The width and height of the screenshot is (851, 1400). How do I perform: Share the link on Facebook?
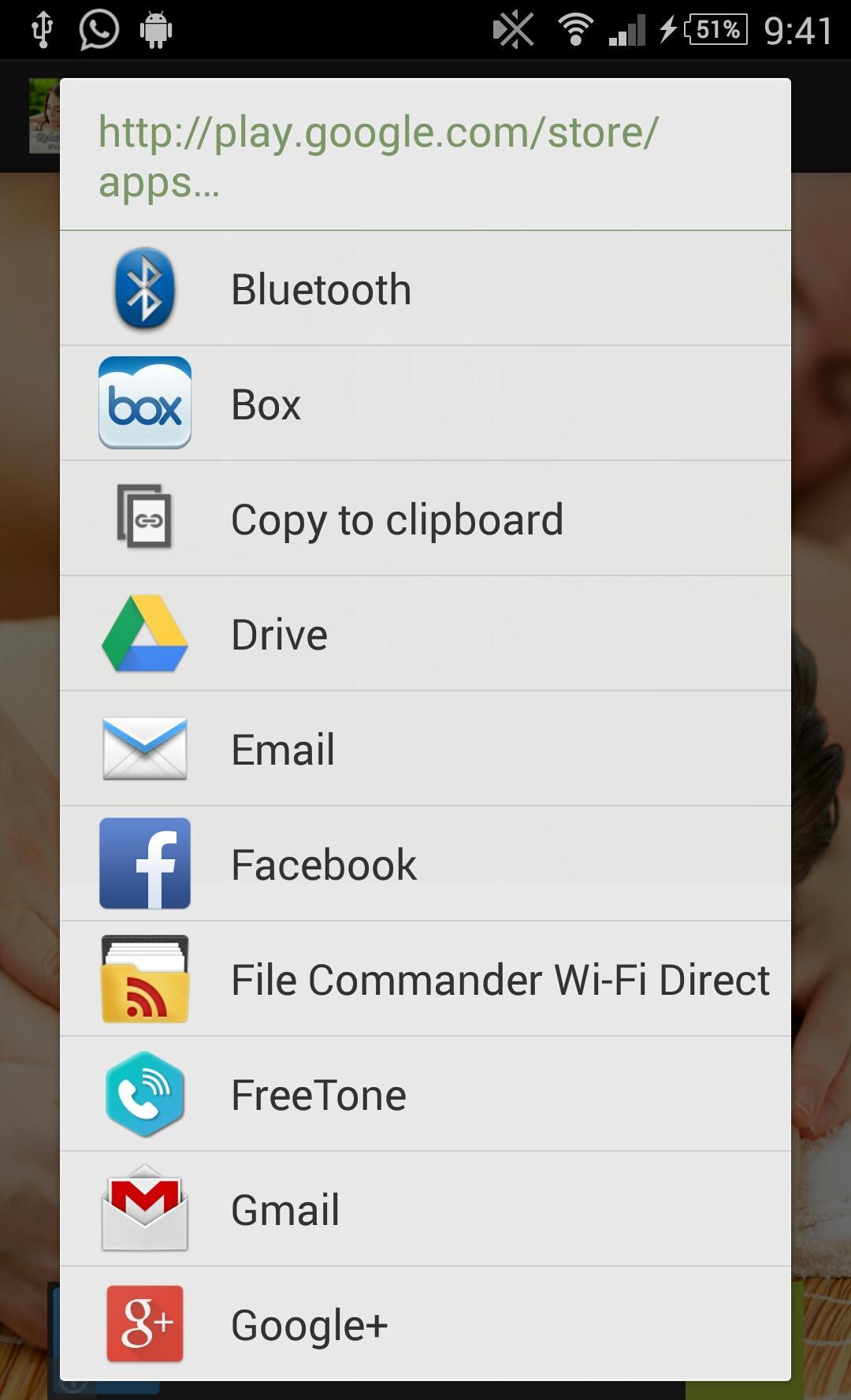click(425, 864)
